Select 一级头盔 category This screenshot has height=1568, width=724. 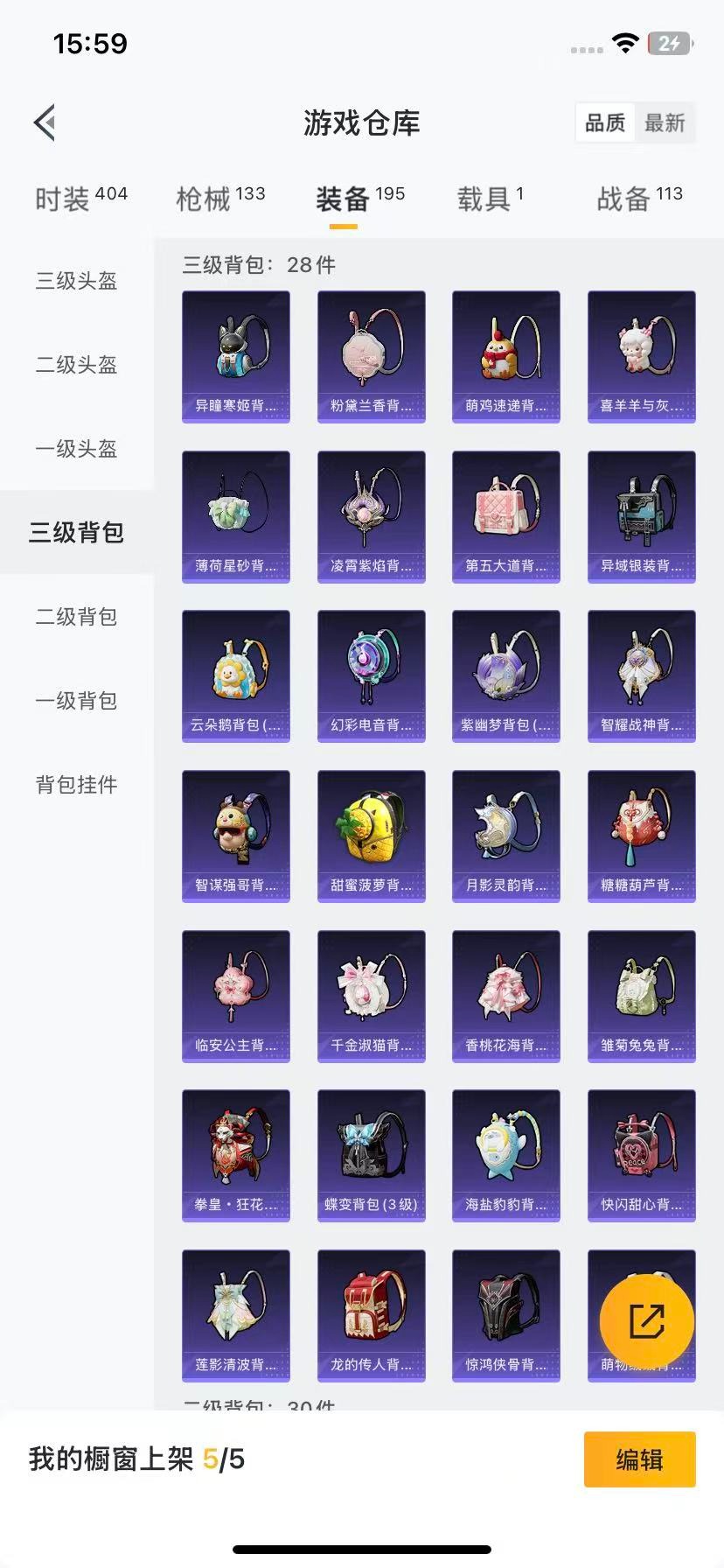coord(77,449)
